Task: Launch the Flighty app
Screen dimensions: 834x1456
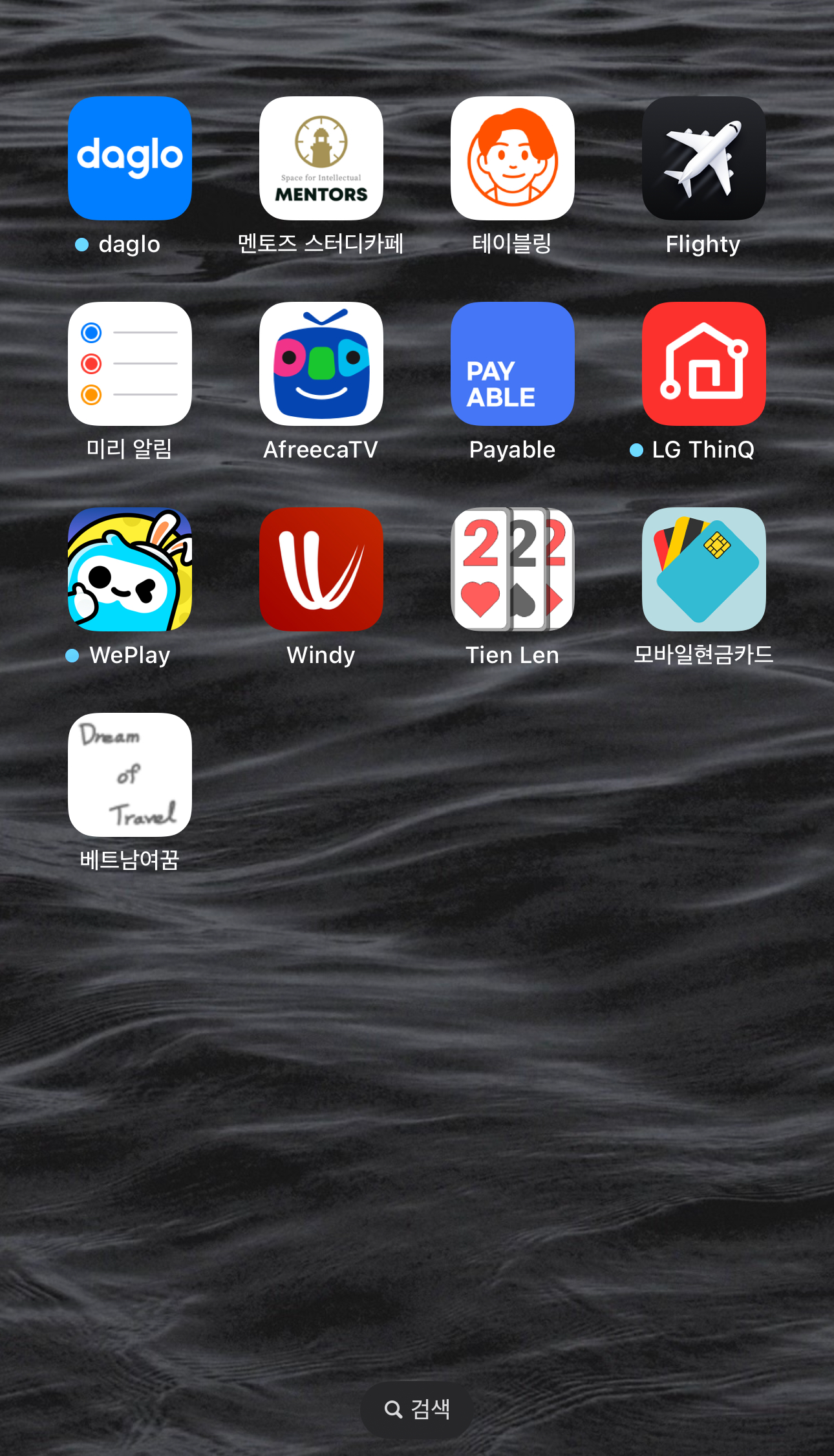Action: (x=703, y=158)
